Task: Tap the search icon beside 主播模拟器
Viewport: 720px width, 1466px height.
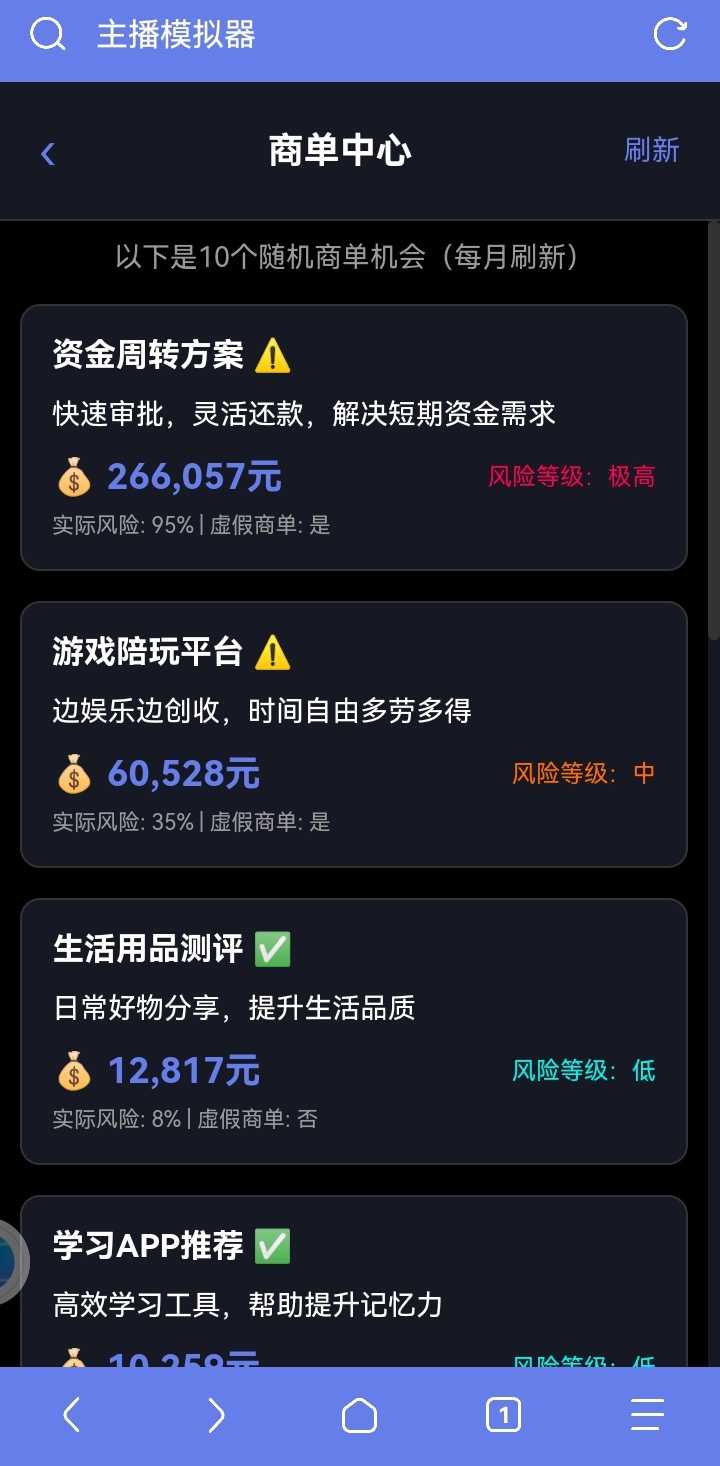Action: [x=47, y=35]
